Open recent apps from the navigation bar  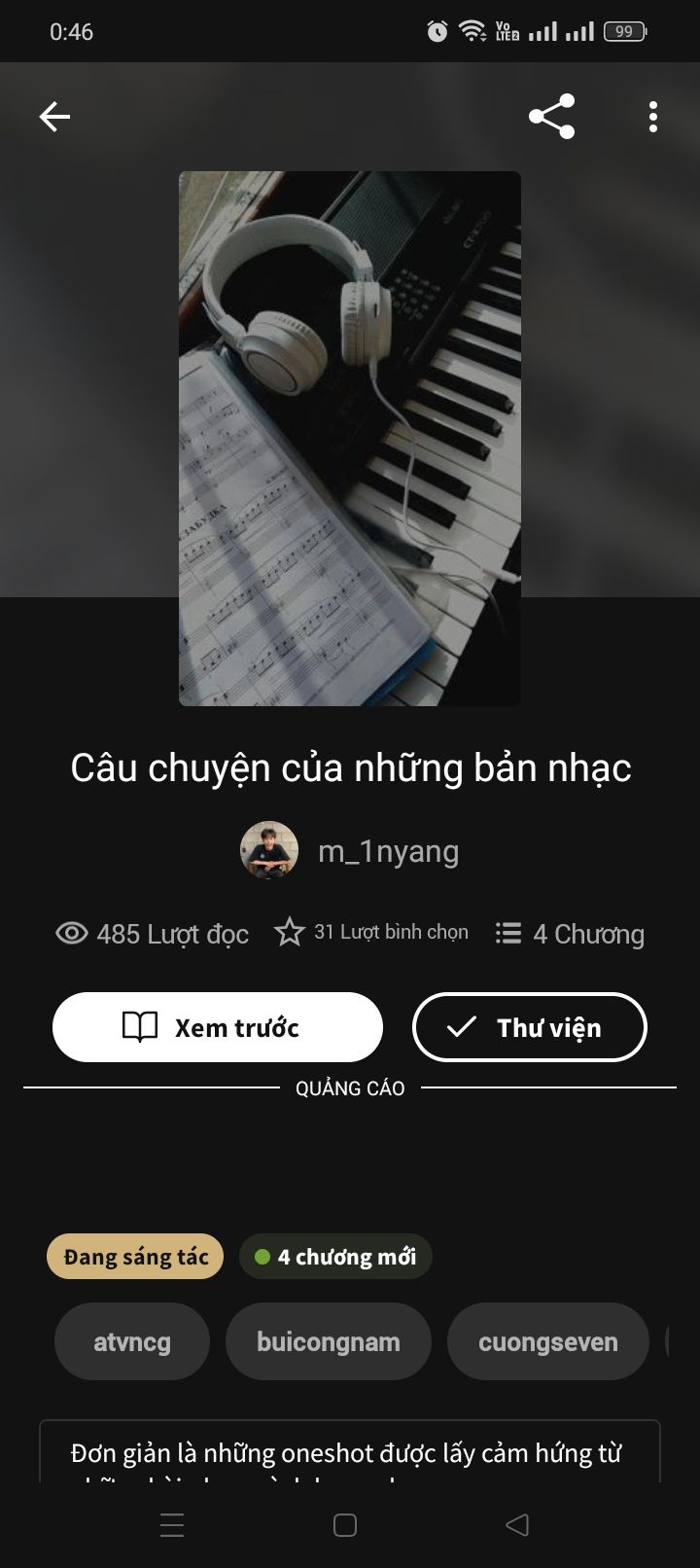click(172, 1524)
